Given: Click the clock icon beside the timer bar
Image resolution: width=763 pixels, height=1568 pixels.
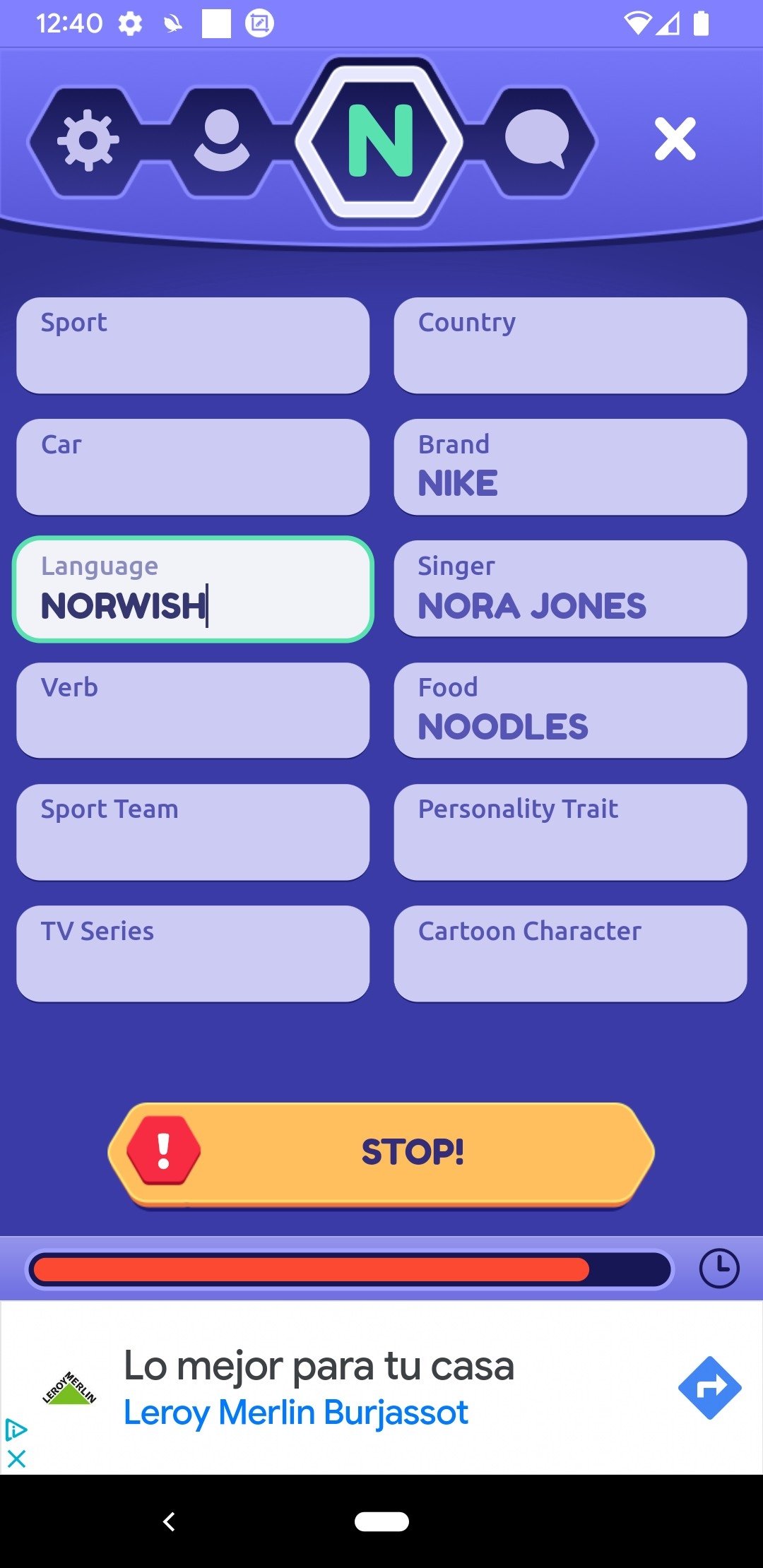Looking at the screenshot, I should tap(719, 1266).
